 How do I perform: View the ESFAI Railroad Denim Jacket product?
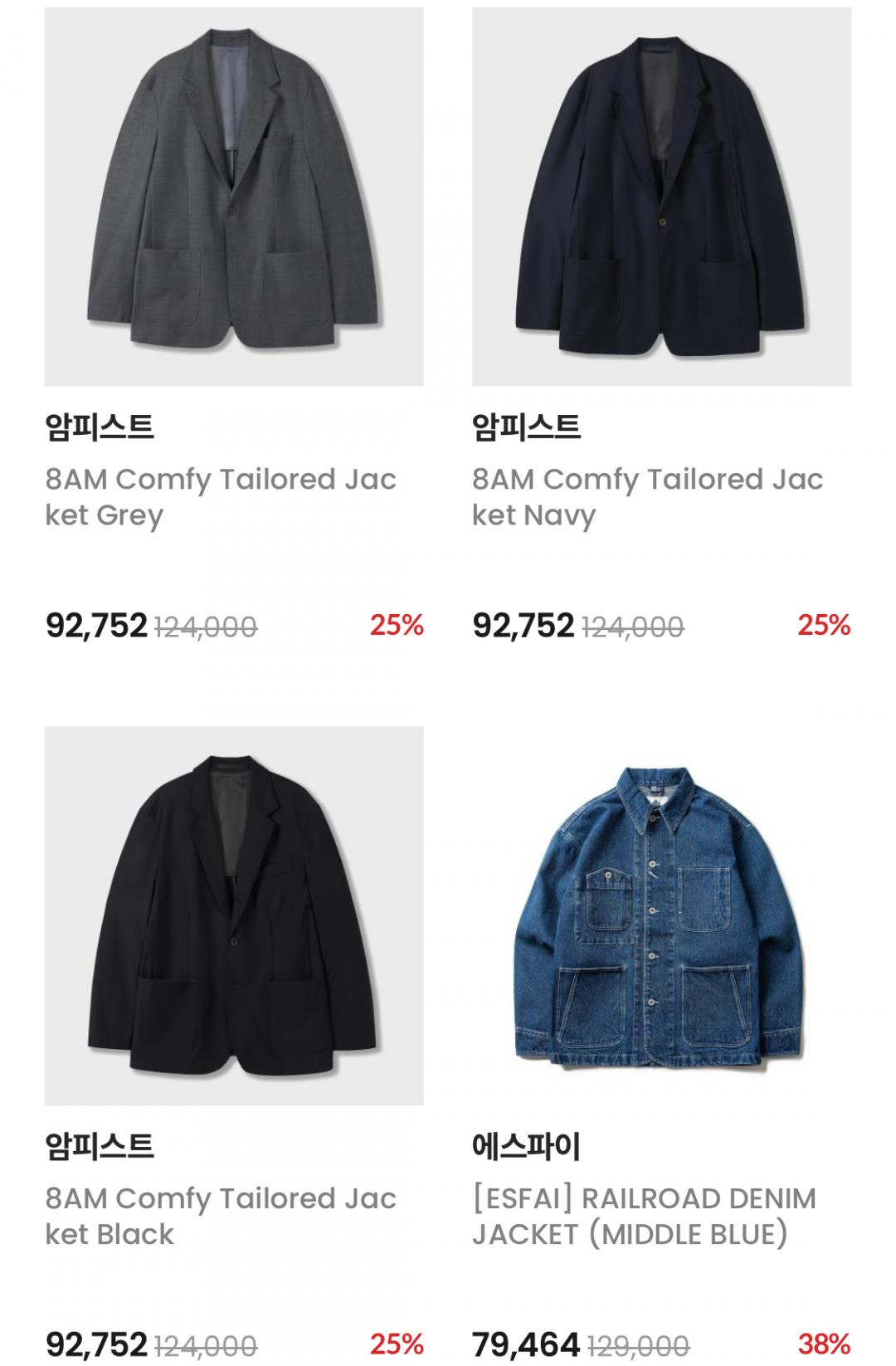pos(660,915)
